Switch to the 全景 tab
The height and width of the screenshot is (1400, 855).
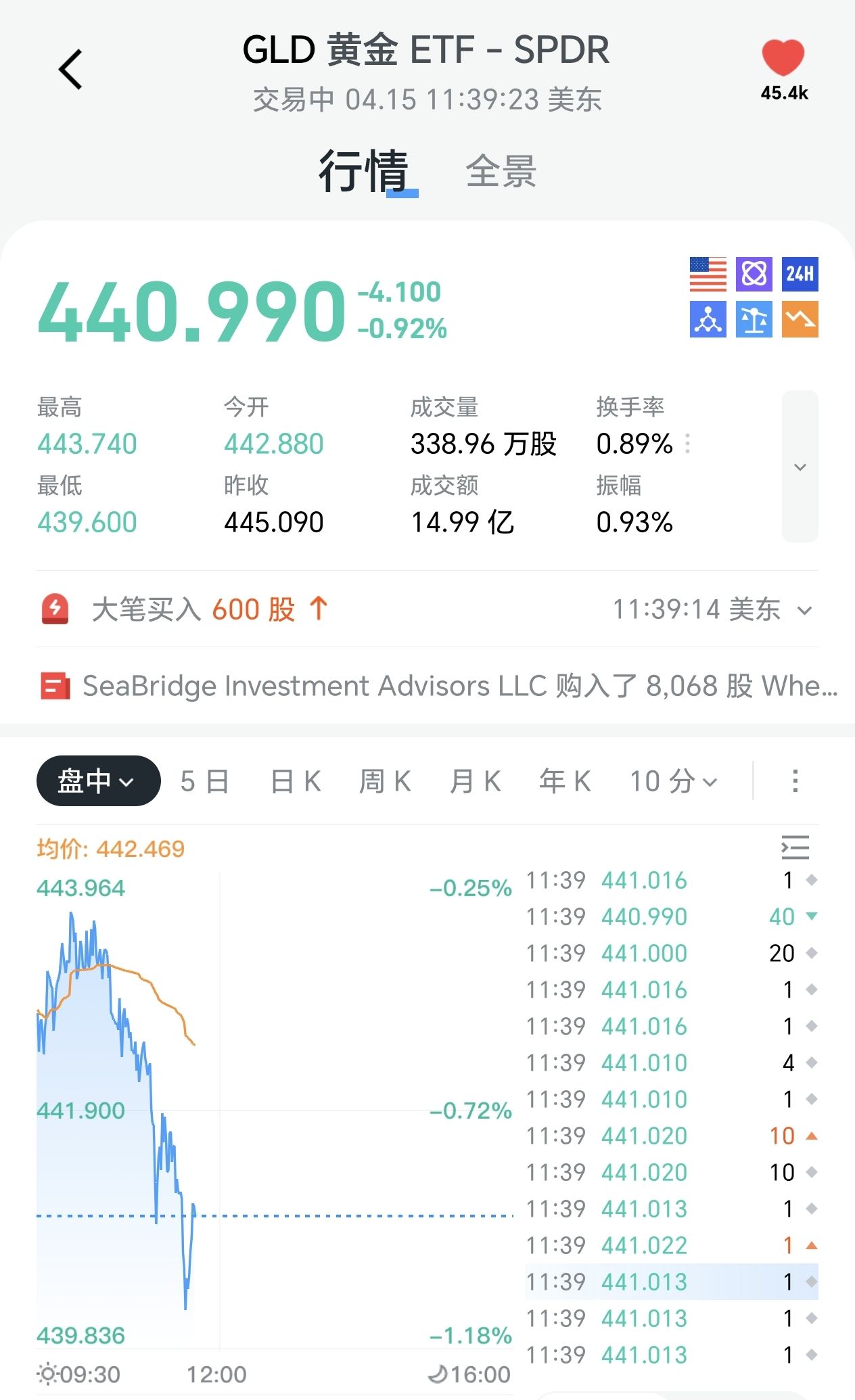501,172
